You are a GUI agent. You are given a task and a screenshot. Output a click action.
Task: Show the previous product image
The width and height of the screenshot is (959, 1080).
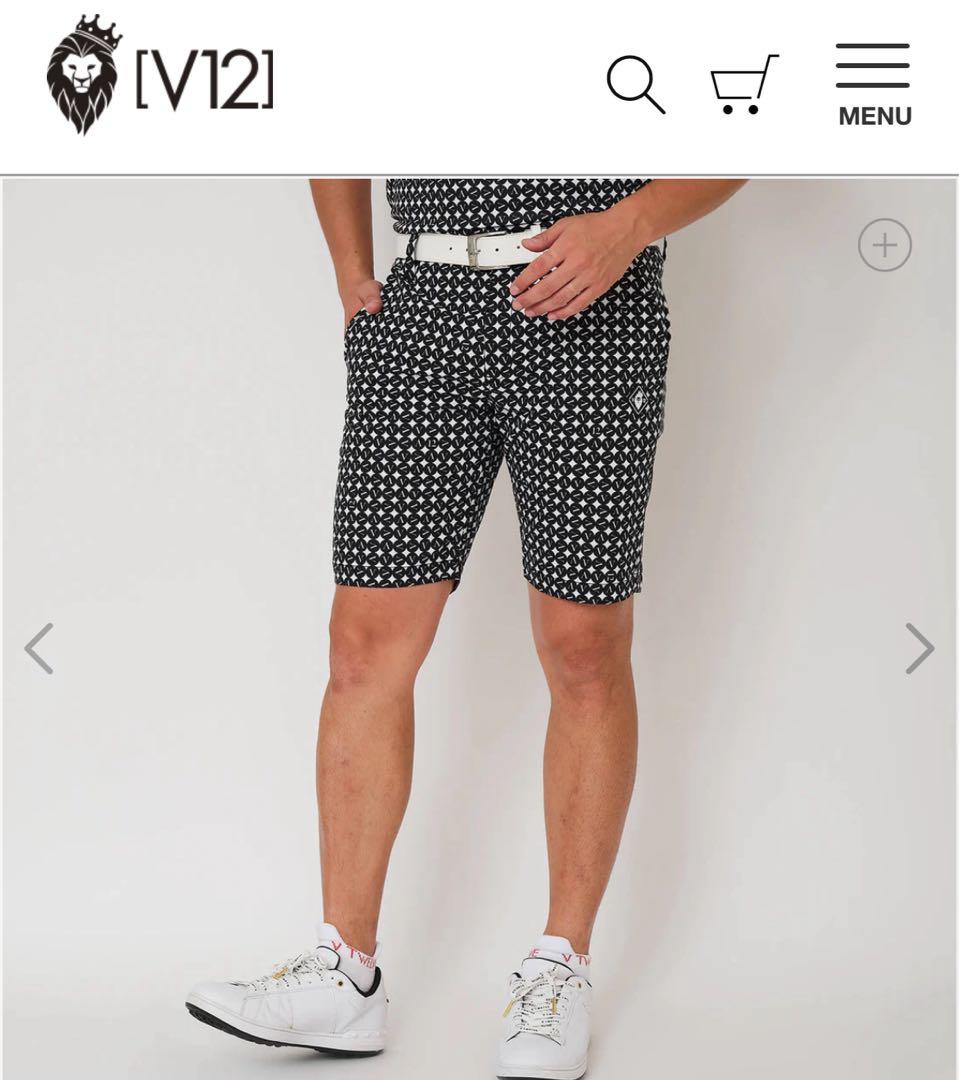pos(39,649)
